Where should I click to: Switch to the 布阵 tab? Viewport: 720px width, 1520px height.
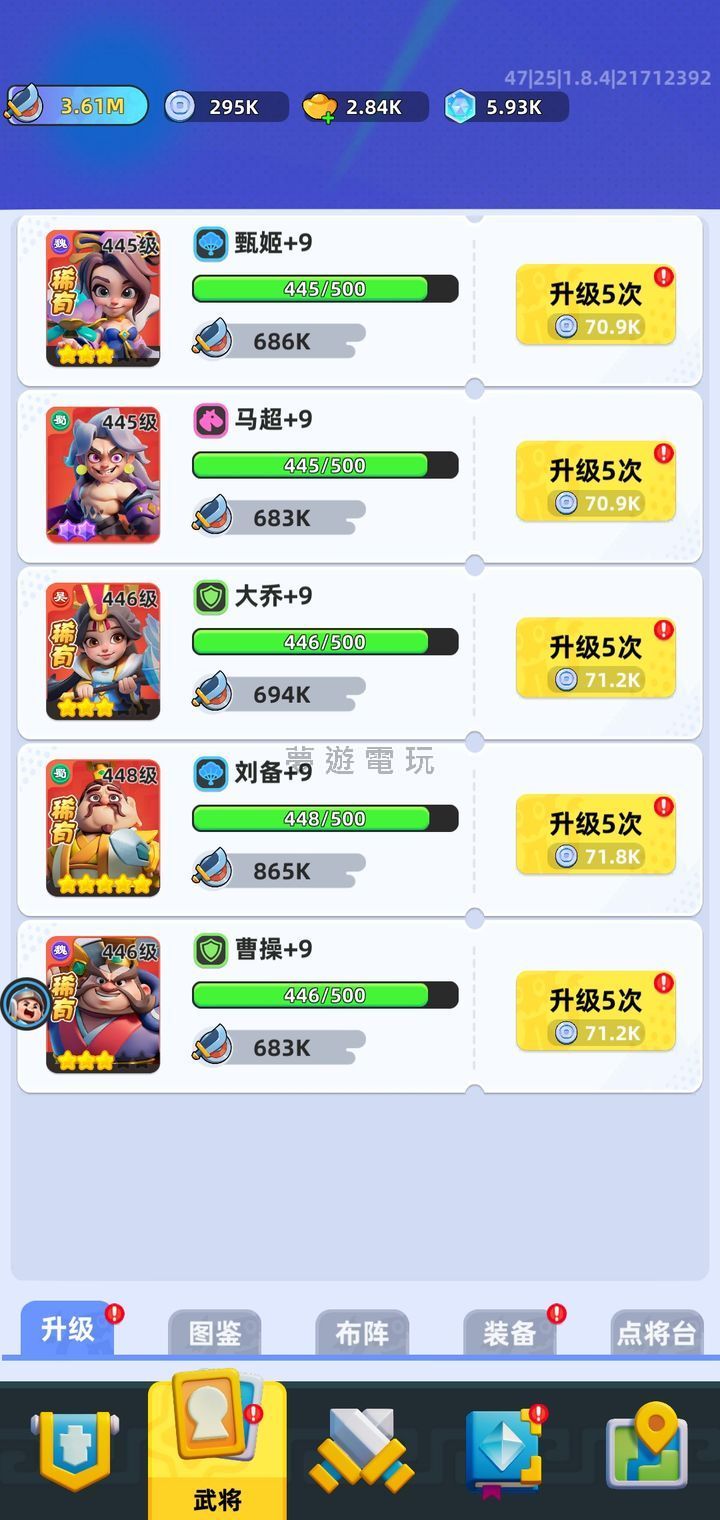[x=362, y=1333]
